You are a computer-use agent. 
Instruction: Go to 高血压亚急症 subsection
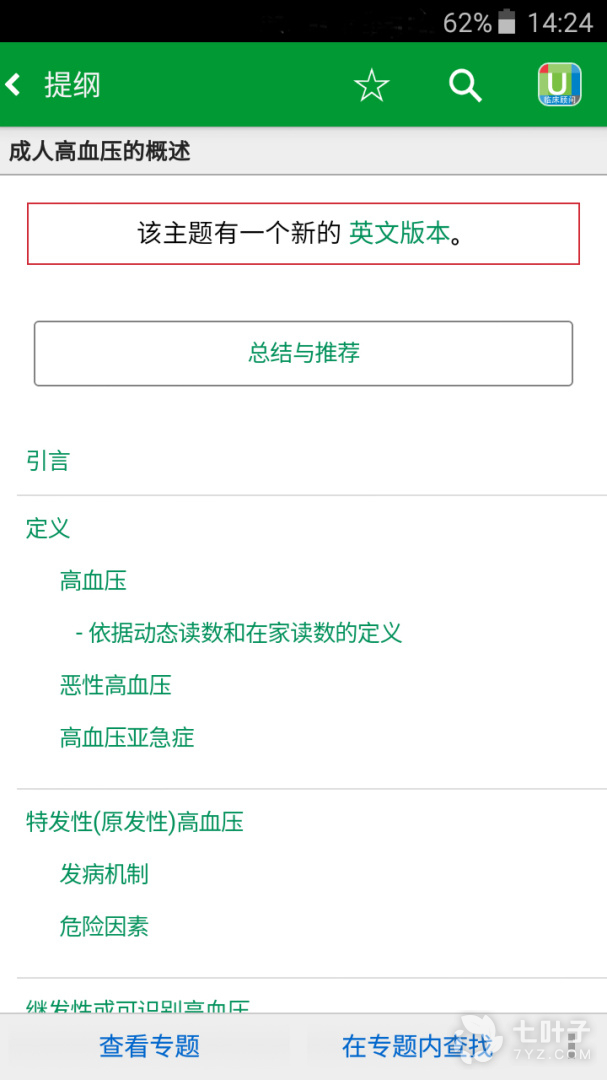click(127, 738)
